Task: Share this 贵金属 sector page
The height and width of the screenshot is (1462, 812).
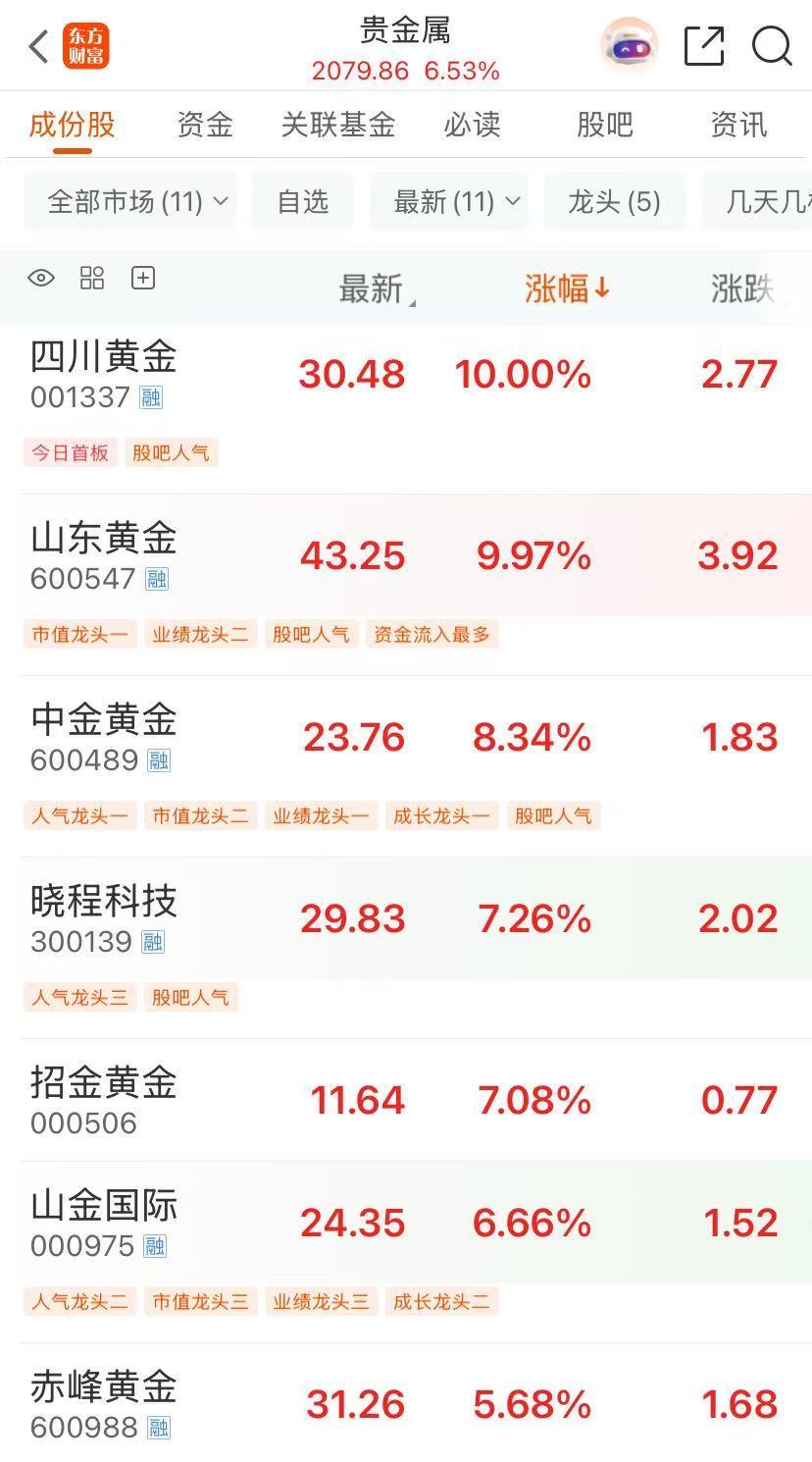Action: tap(703, 46)
